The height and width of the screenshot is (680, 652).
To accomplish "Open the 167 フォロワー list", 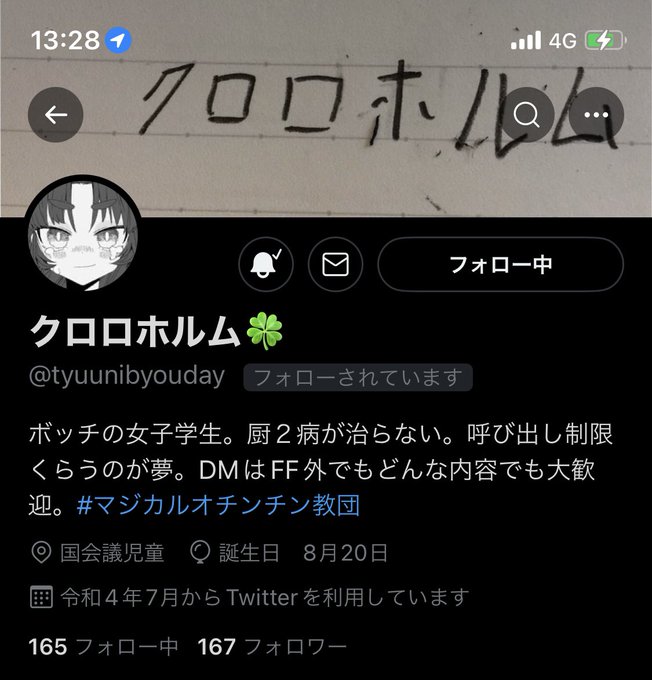I will click(272, 647).
